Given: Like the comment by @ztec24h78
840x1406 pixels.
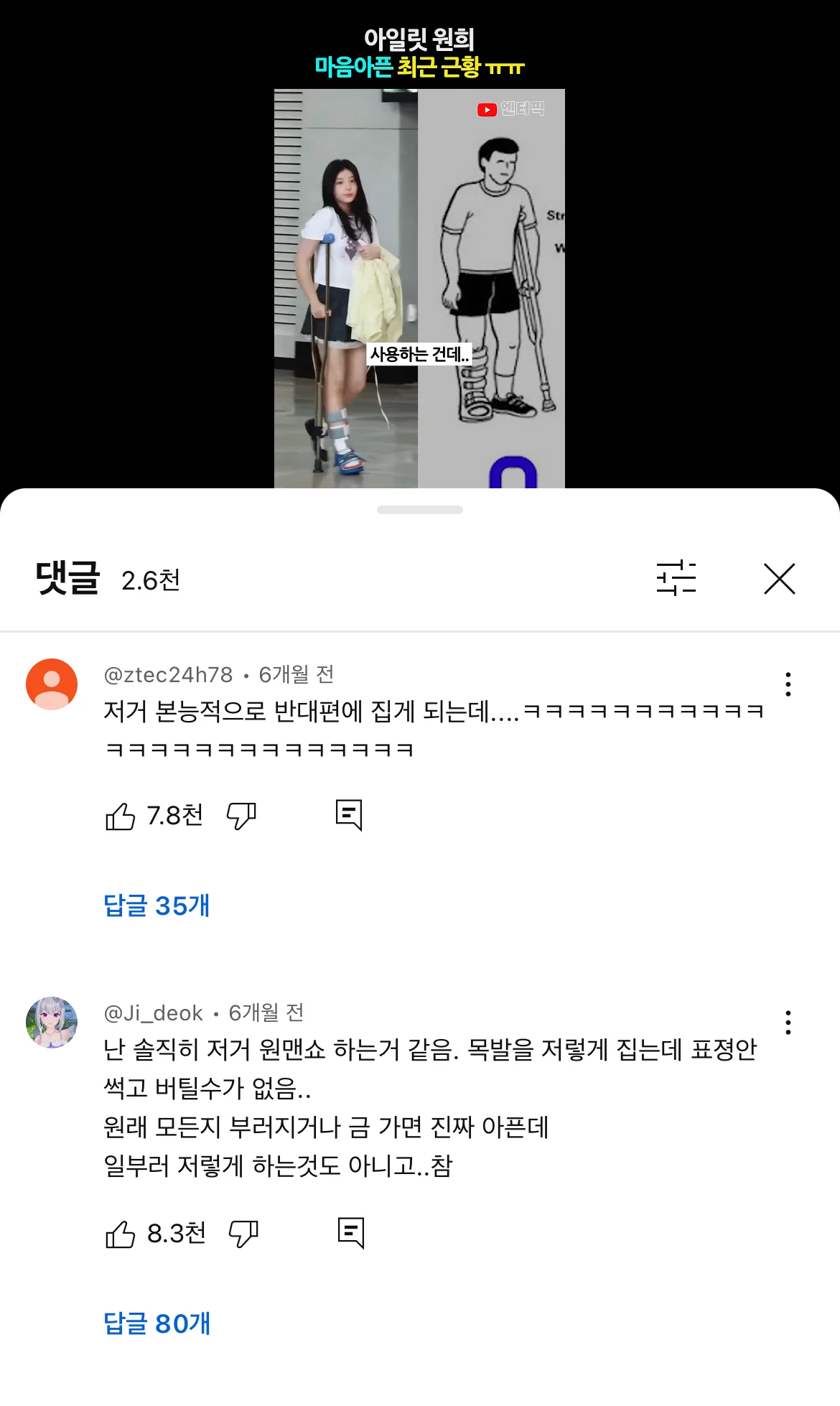Looking at the screenshot, I should (120, 816).
